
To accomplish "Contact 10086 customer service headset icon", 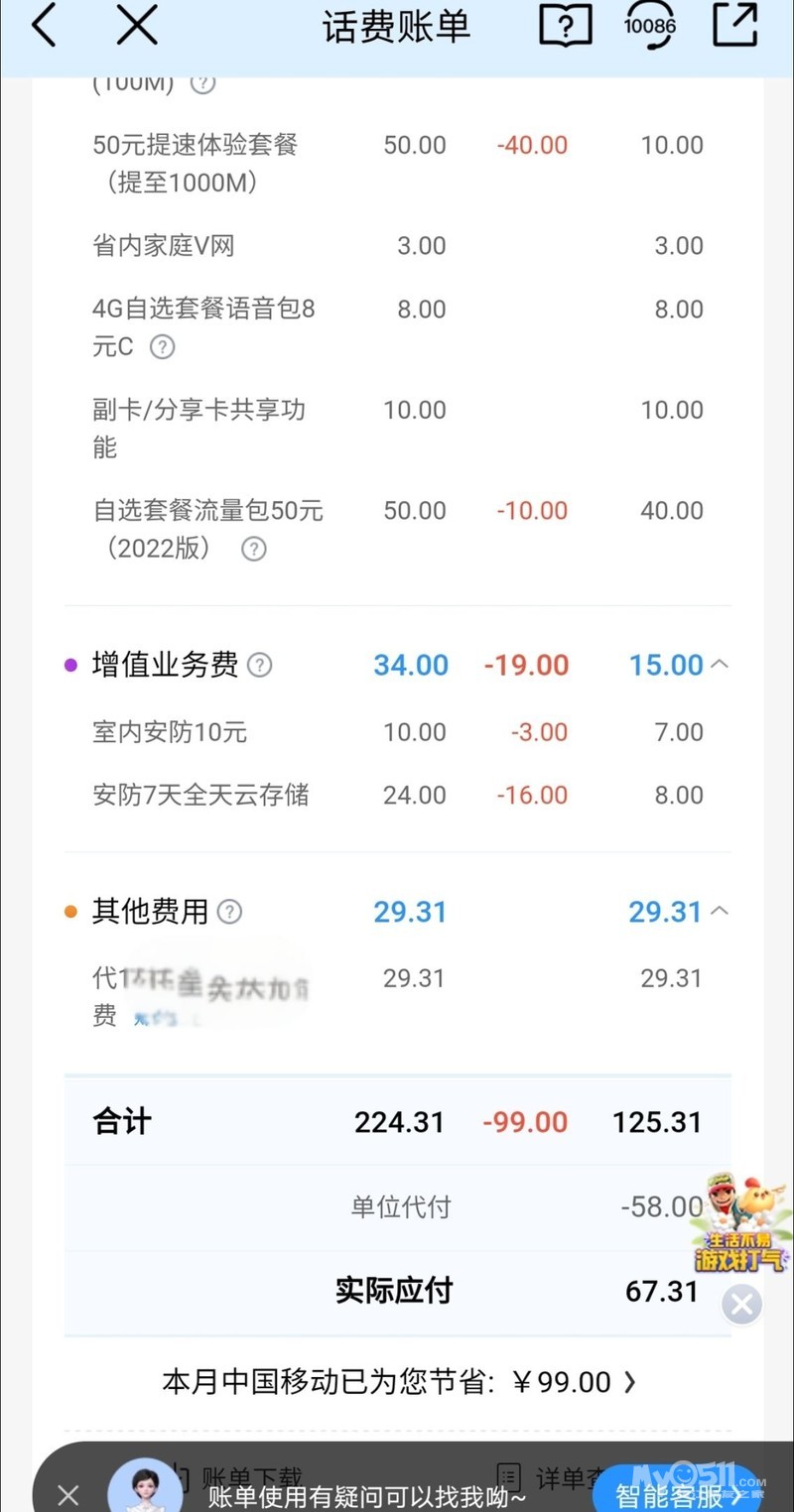I will [x=649, y=26].
